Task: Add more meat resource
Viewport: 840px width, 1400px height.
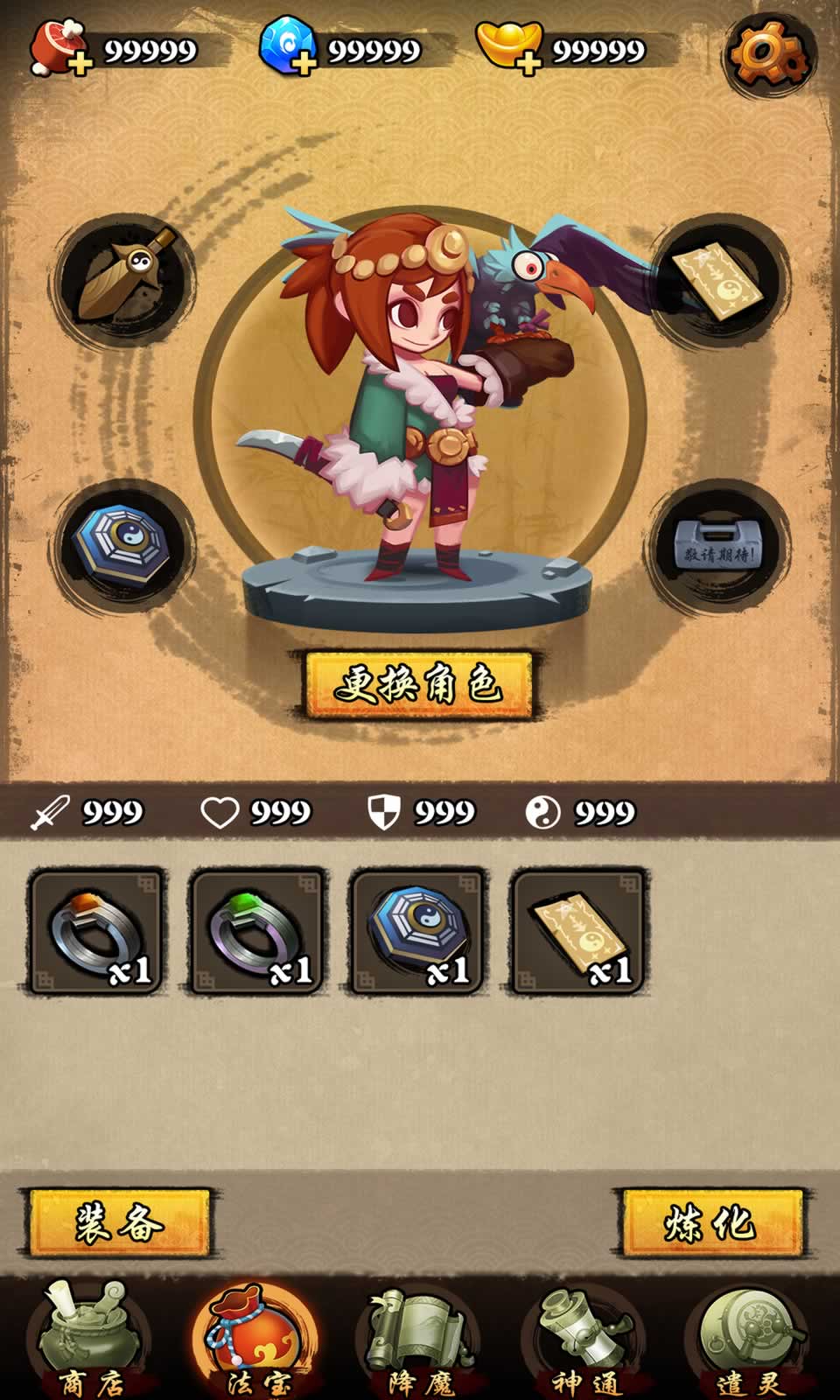Action: [x=80, y=63]
